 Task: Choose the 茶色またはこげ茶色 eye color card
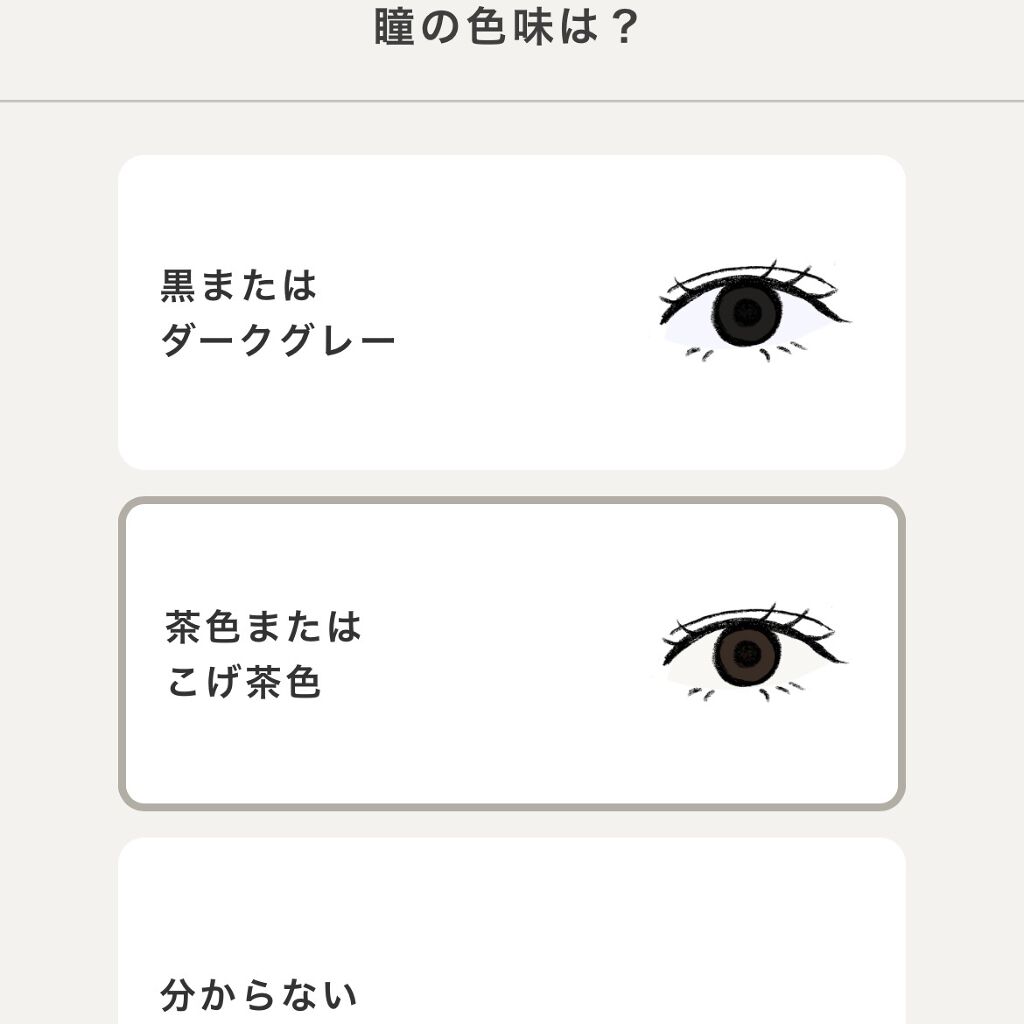511,654
